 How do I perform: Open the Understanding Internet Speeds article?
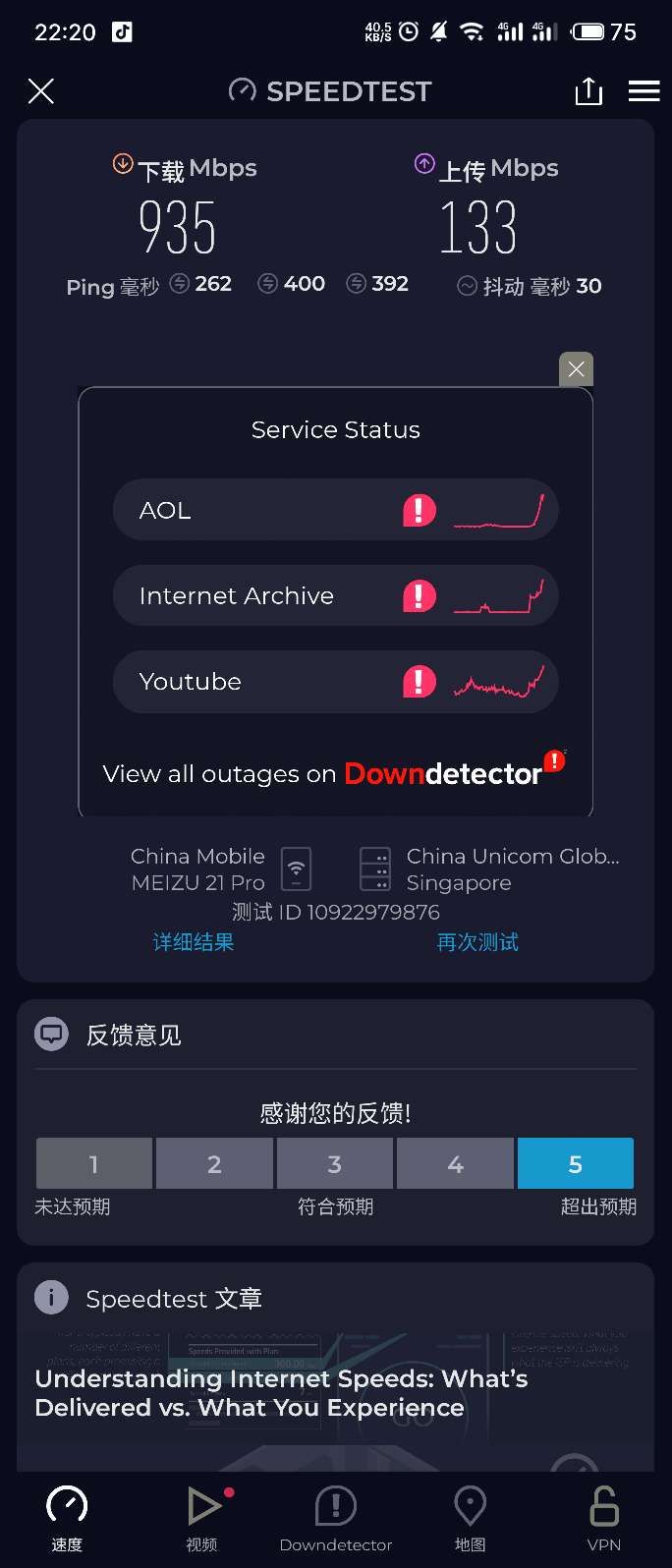tap(282, 1393)
